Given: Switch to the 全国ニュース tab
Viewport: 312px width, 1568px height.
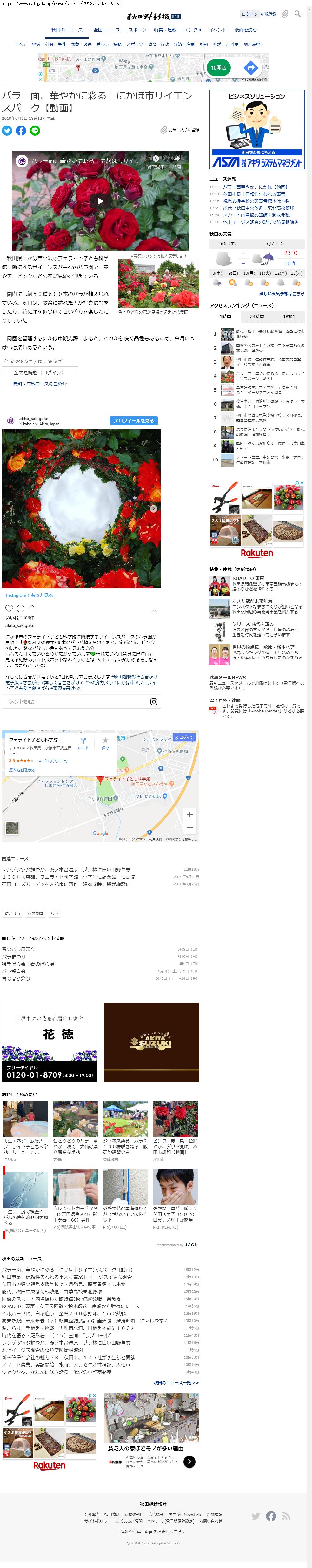Looking at the screenshot, I should pos(106,30).
